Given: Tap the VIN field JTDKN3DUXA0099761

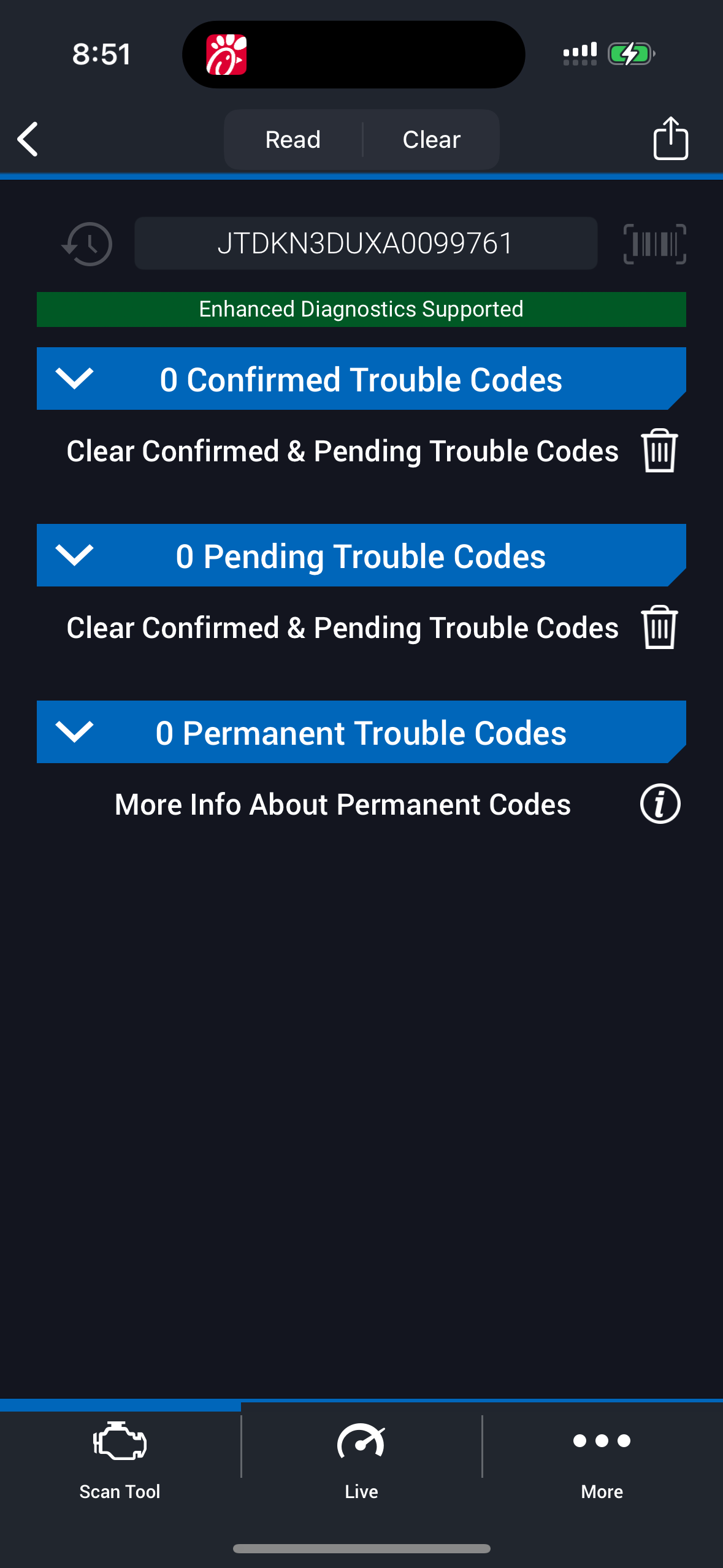Looking at the screenshot, I should [365, 244].
